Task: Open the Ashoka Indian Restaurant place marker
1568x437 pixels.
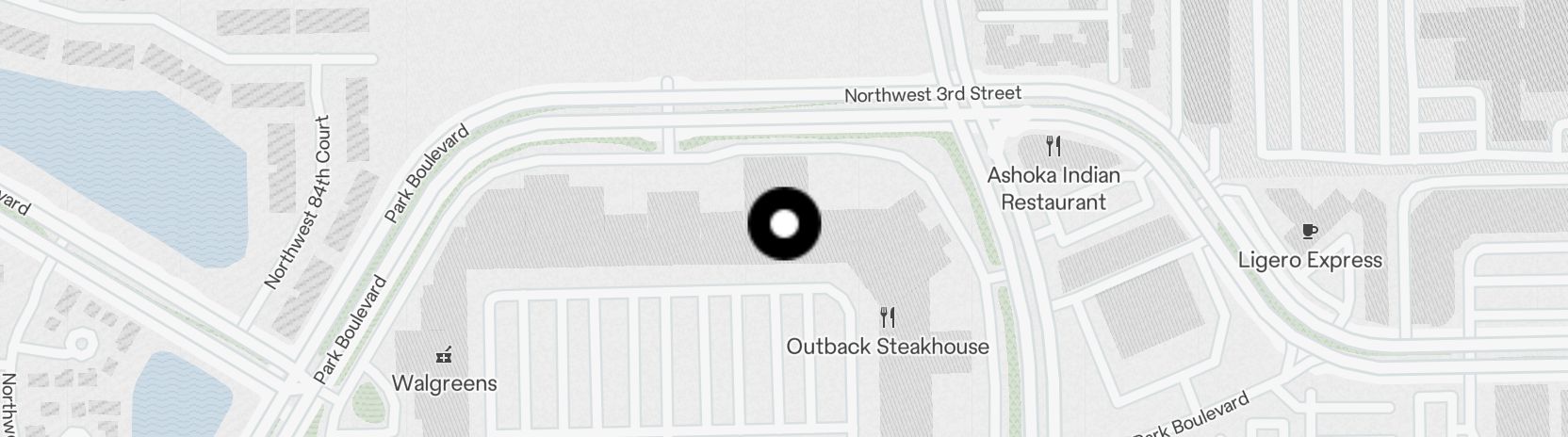Action: [x=1053, y=146]
